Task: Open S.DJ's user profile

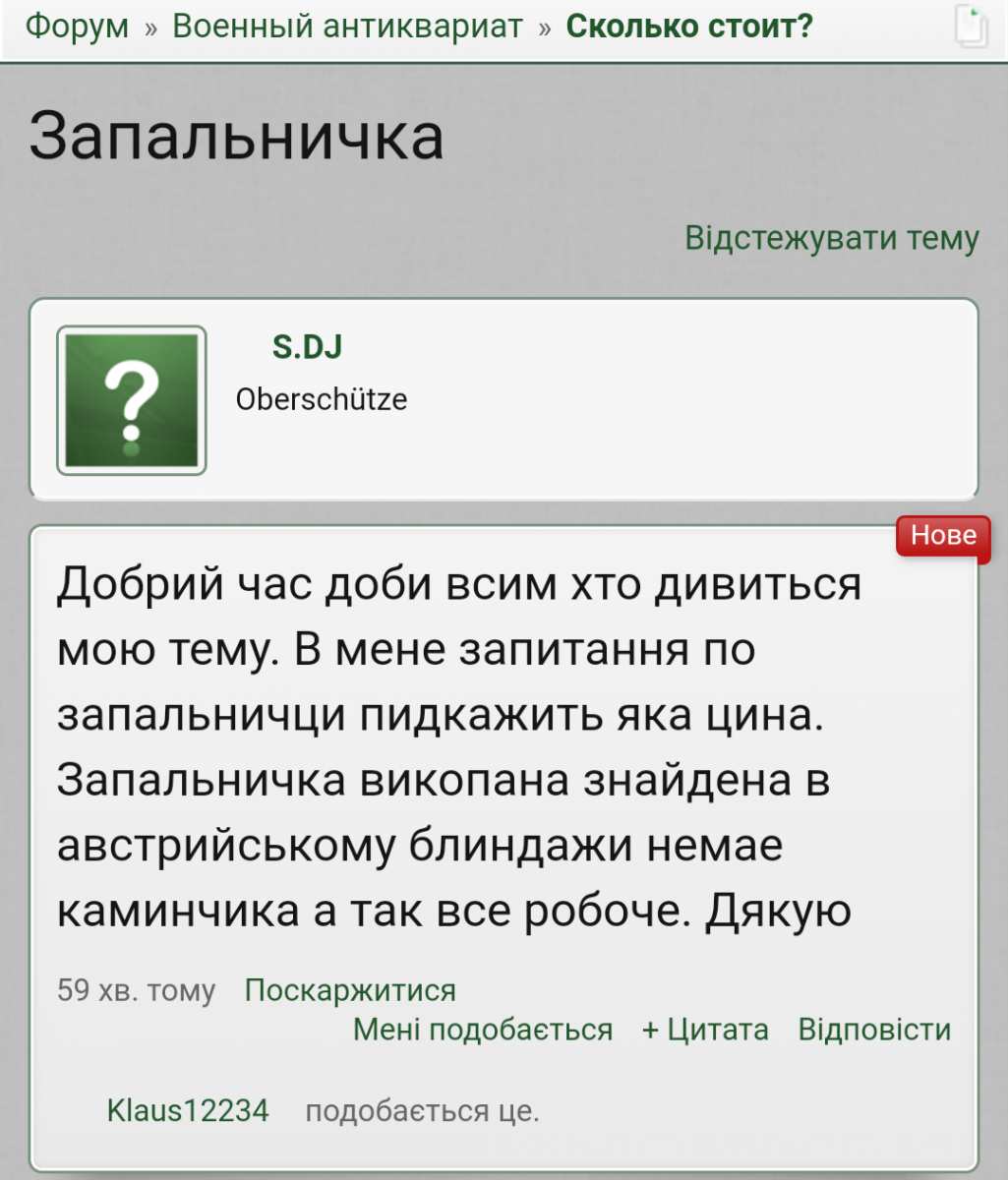Action: [307, 347]
